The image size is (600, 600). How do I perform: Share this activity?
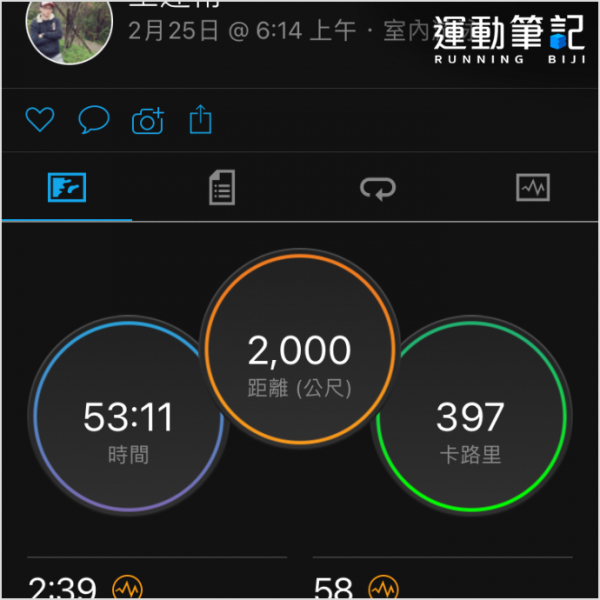(x=201, y=121)
